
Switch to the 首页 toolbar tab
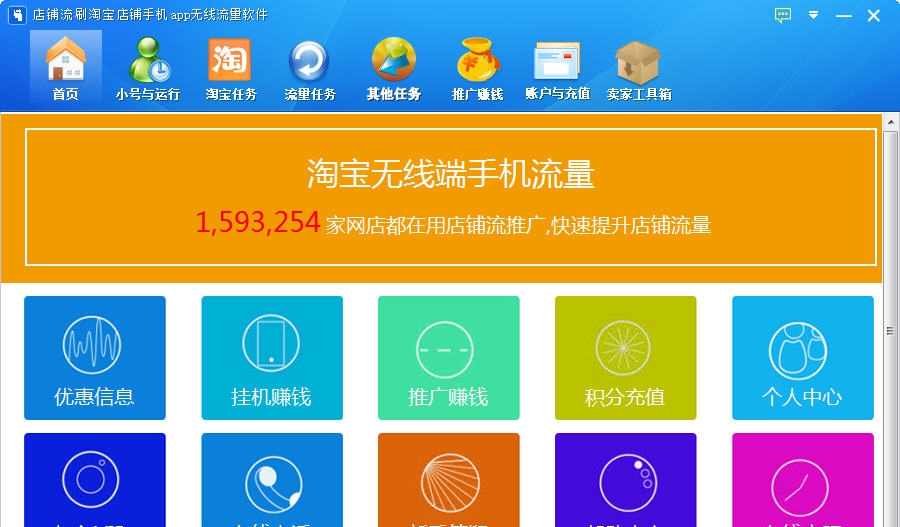pyautogui.click(x=66, y=68)
